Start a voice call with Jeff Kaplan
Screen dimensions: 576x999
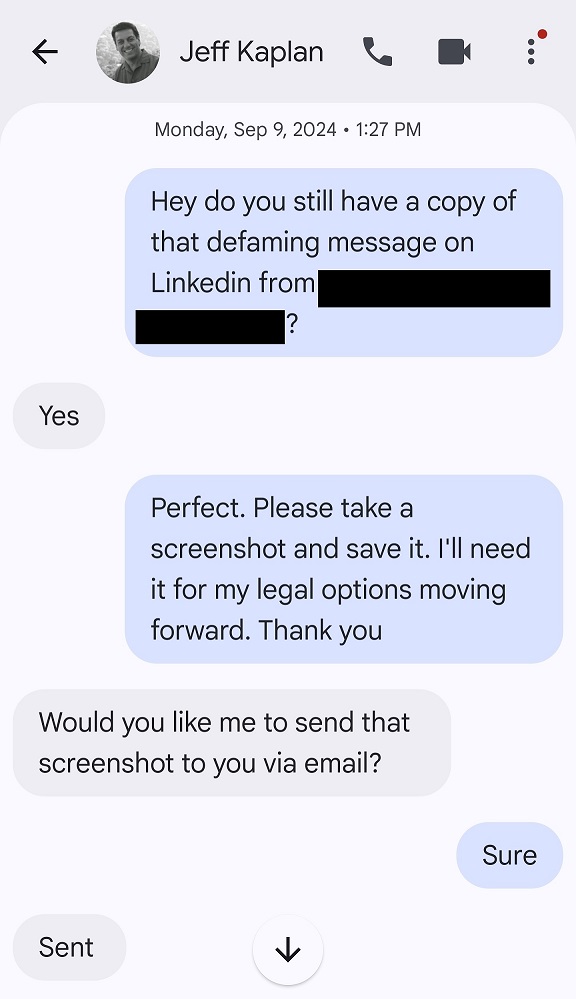click(377, 52)
